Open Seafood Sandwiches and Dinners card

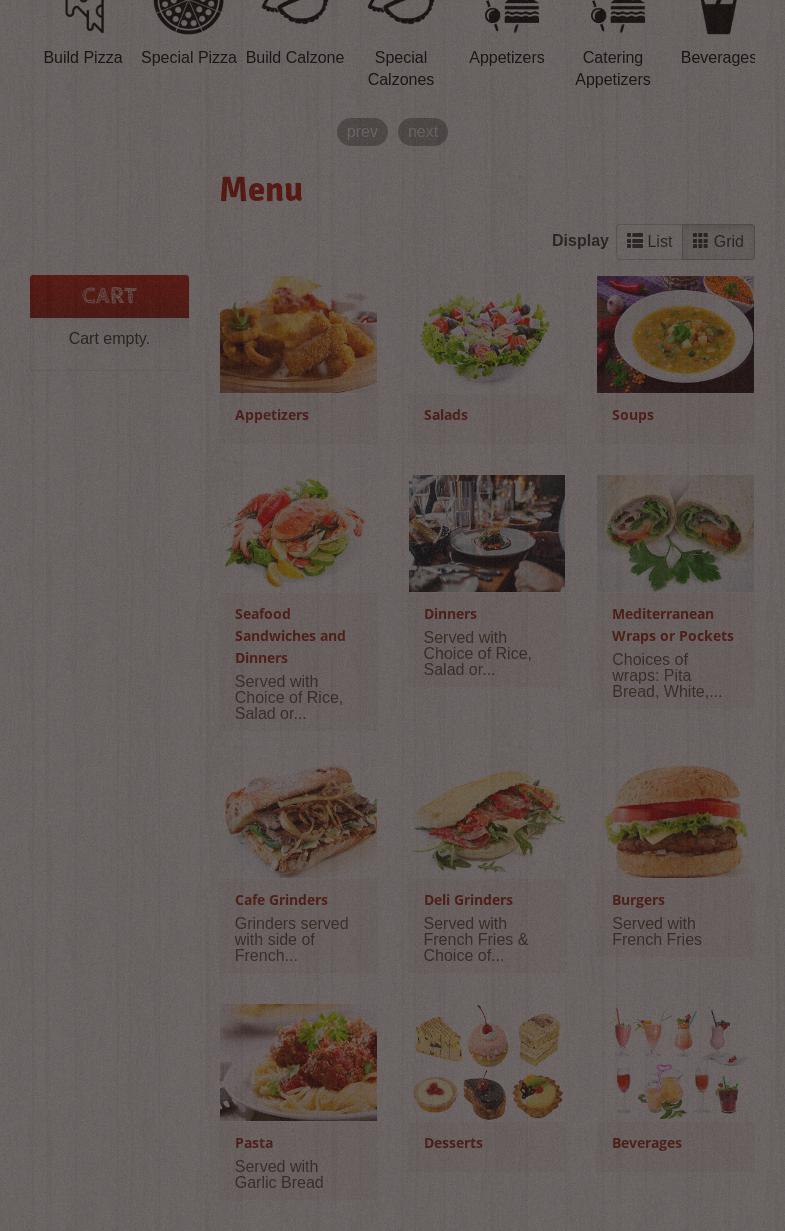(298, 560)
